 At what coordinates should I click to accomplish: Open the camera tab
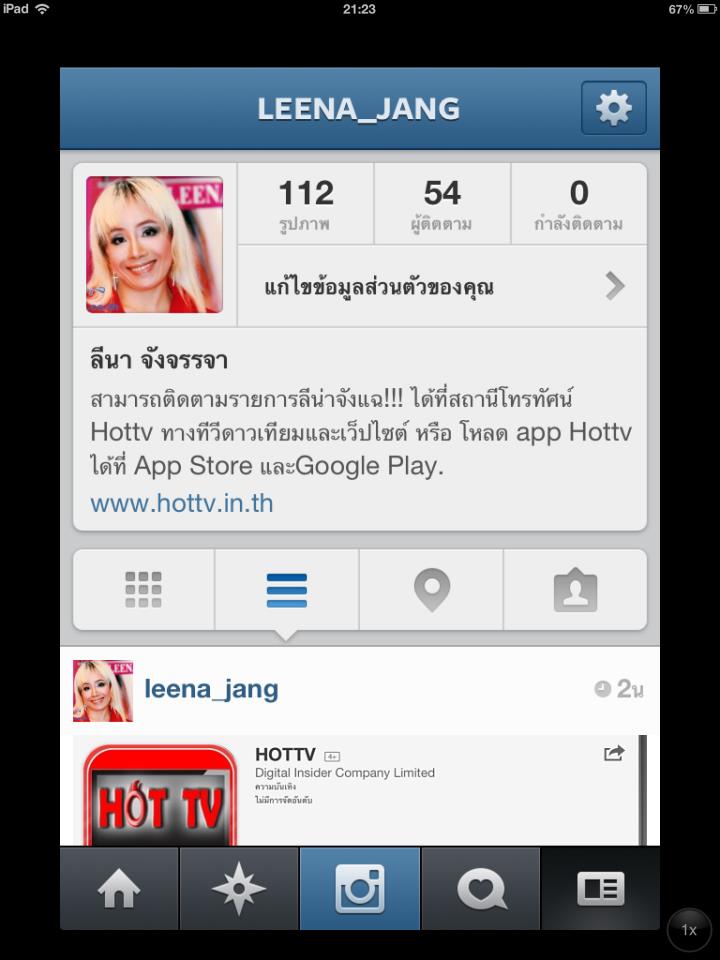(x=360, y=889)
